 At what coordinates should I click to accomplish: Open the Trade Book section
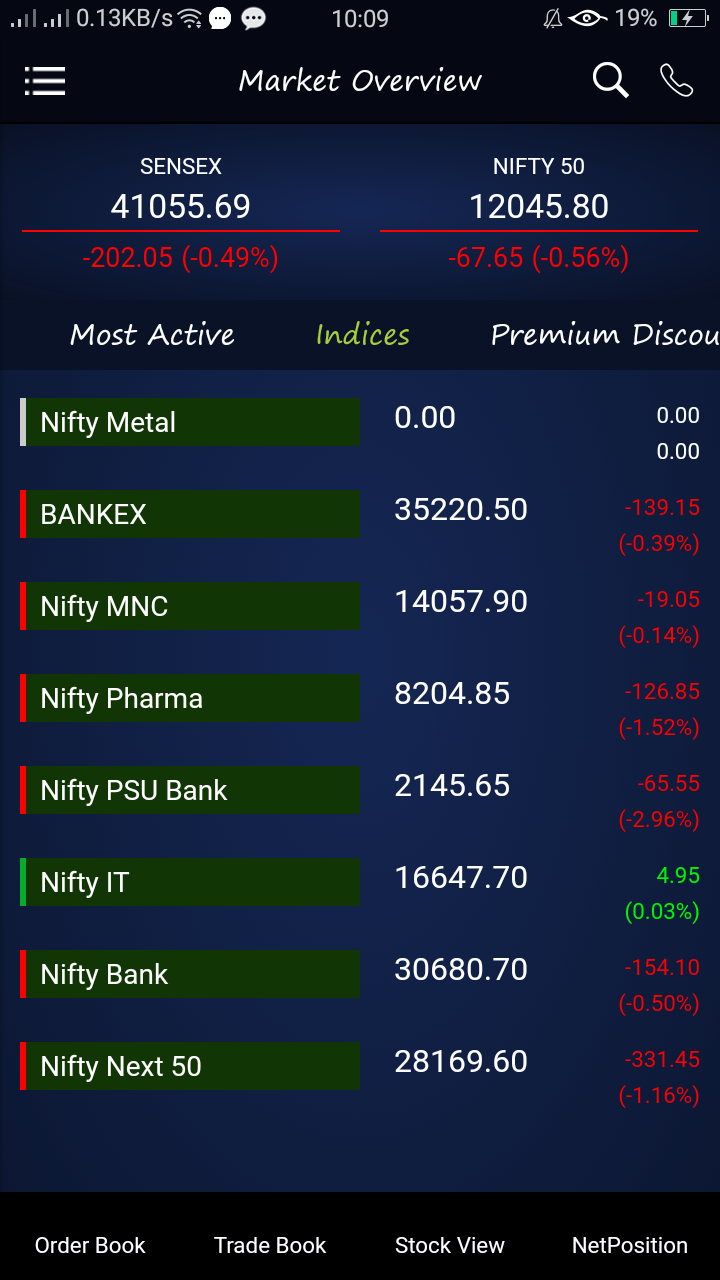click(x=270, y=1245)
